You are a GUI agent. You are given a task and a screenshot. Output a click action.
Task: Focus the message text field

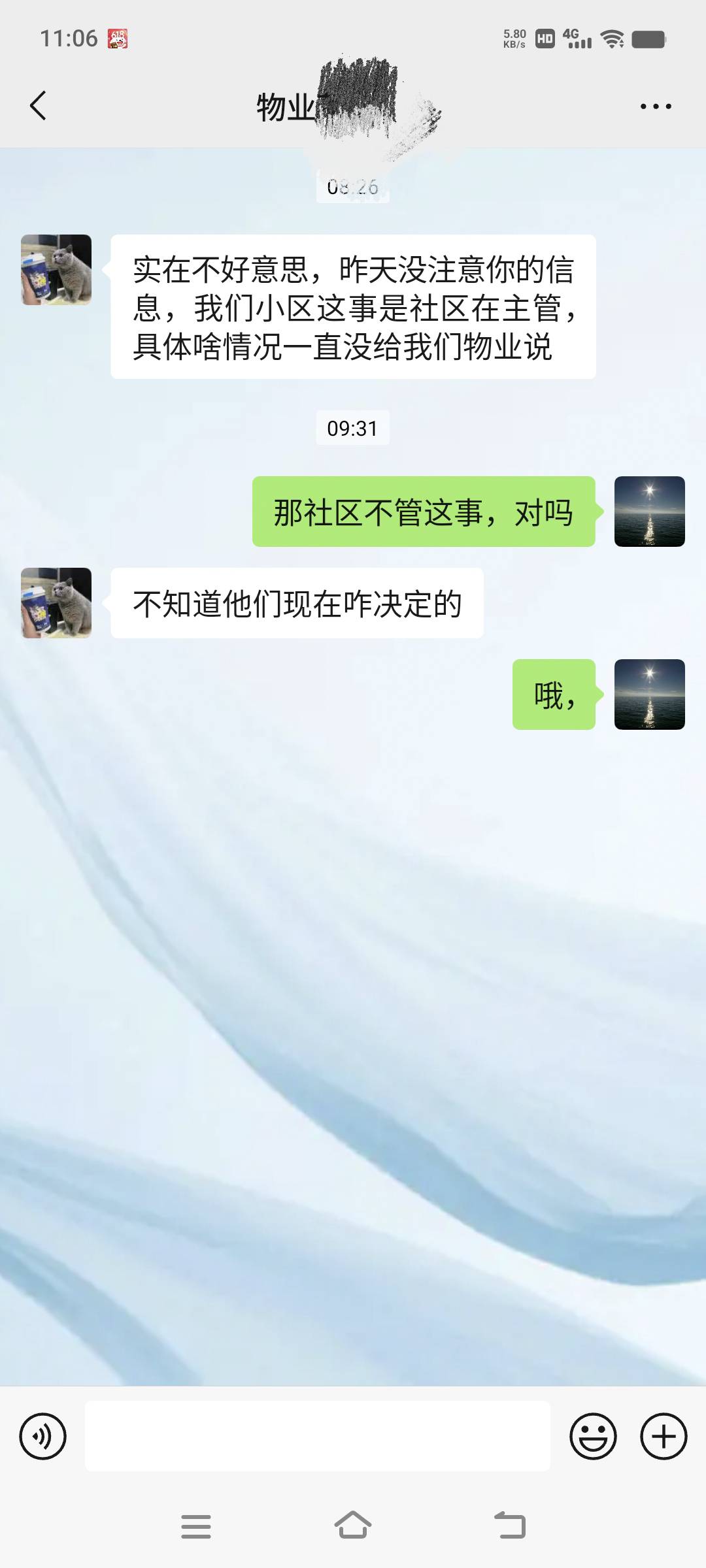(x=317, y=1436)
